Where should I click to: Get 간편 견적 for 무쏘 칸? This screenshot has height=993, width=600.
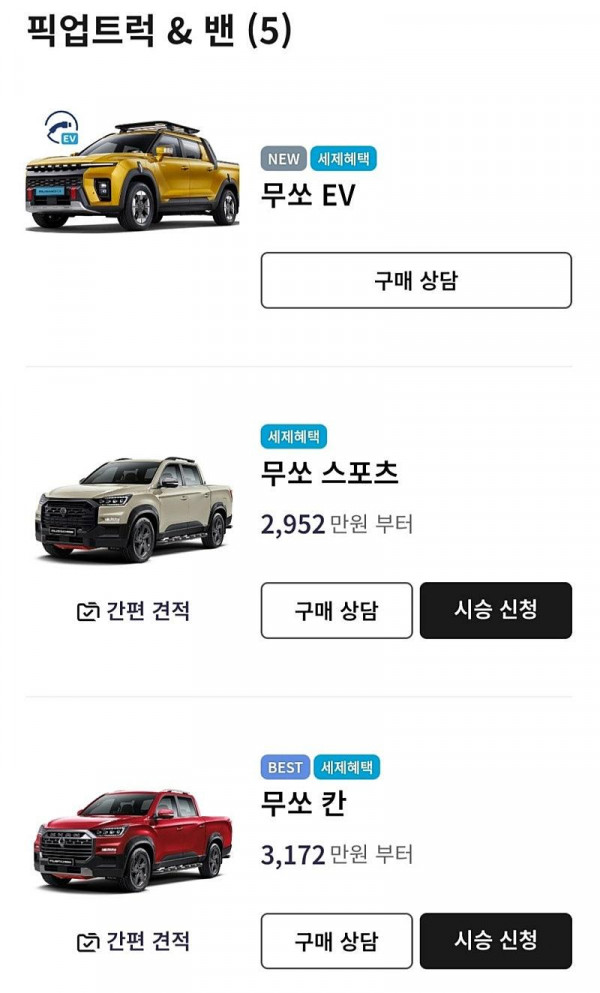pos(134,941)
